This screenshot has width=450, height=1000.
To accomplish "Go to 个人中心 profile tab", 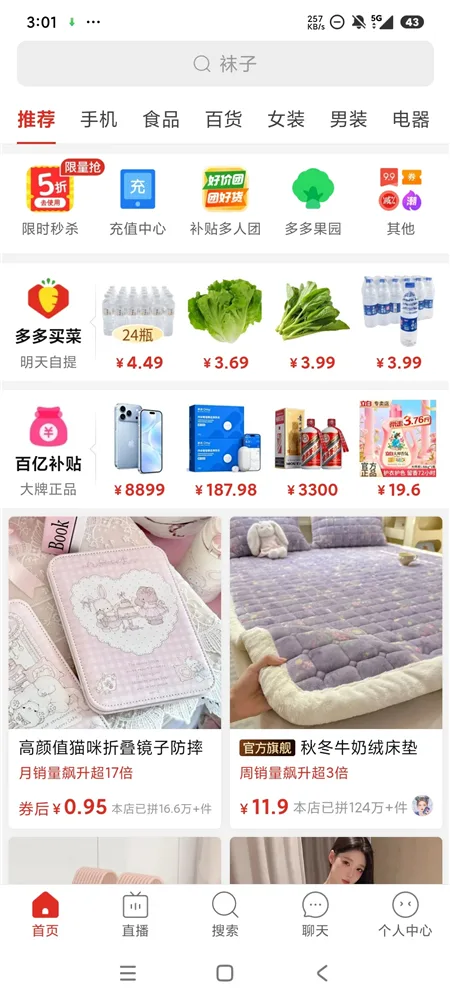I will 405,915.
